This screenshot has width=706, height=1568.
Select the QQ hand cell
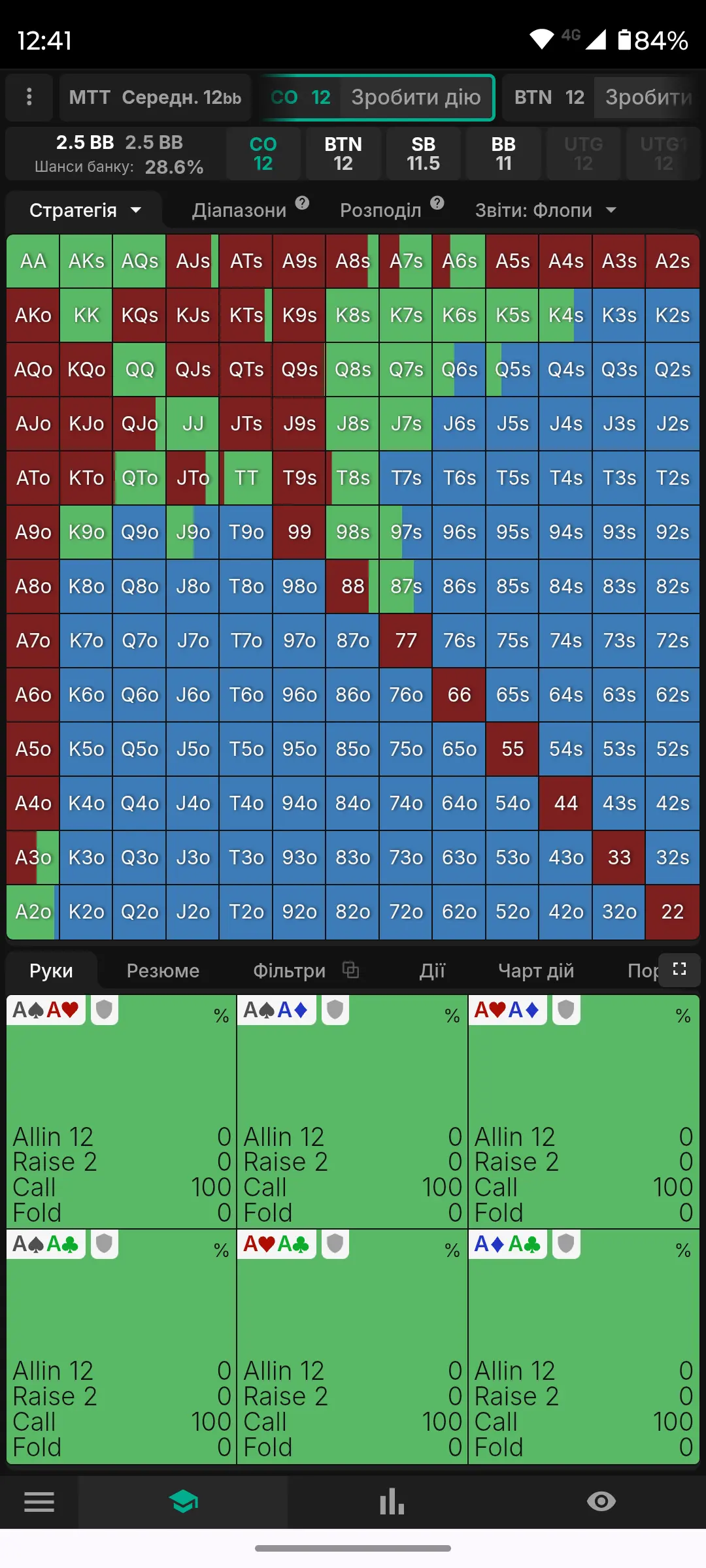coord(139,370)
